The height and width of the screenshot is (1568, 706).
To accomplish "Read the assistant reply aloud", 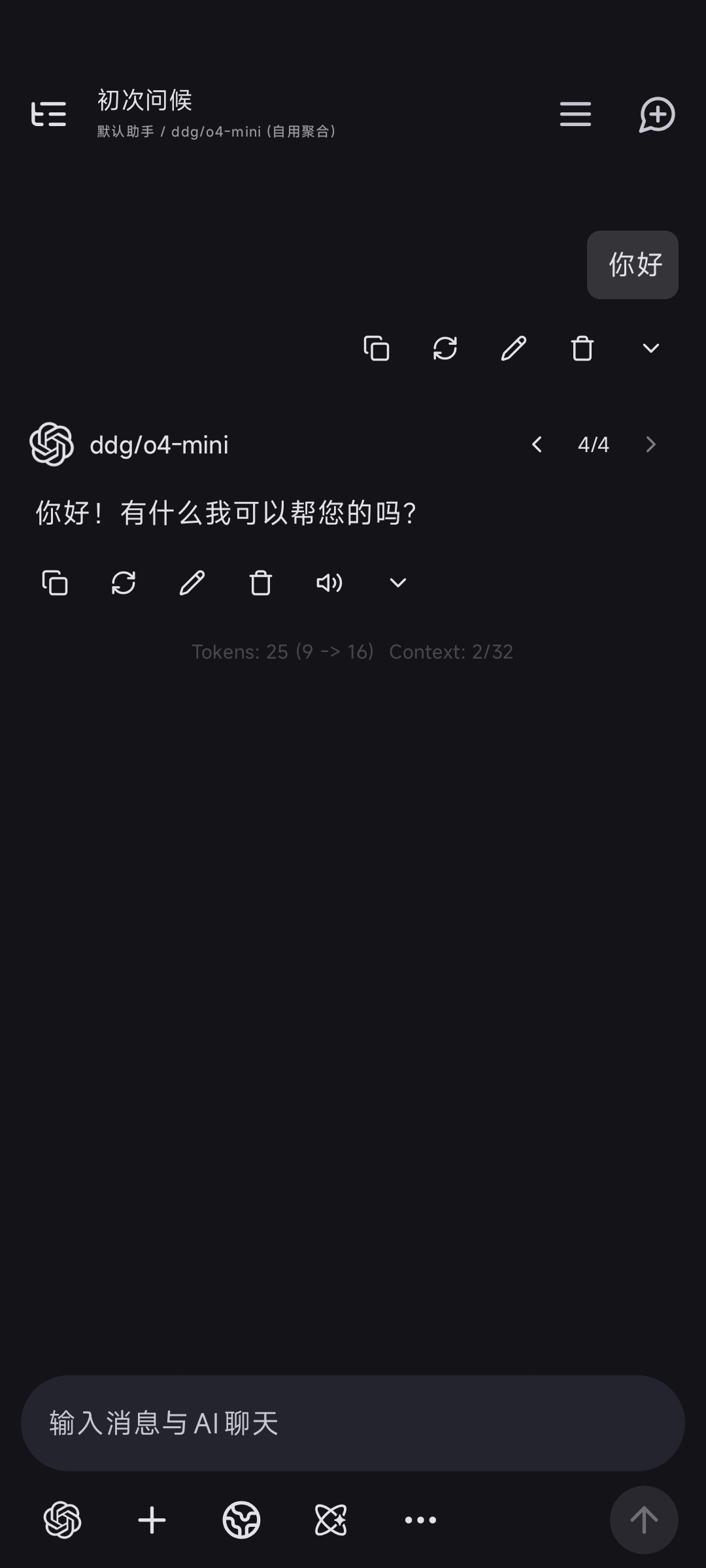I will pos(329,583).
